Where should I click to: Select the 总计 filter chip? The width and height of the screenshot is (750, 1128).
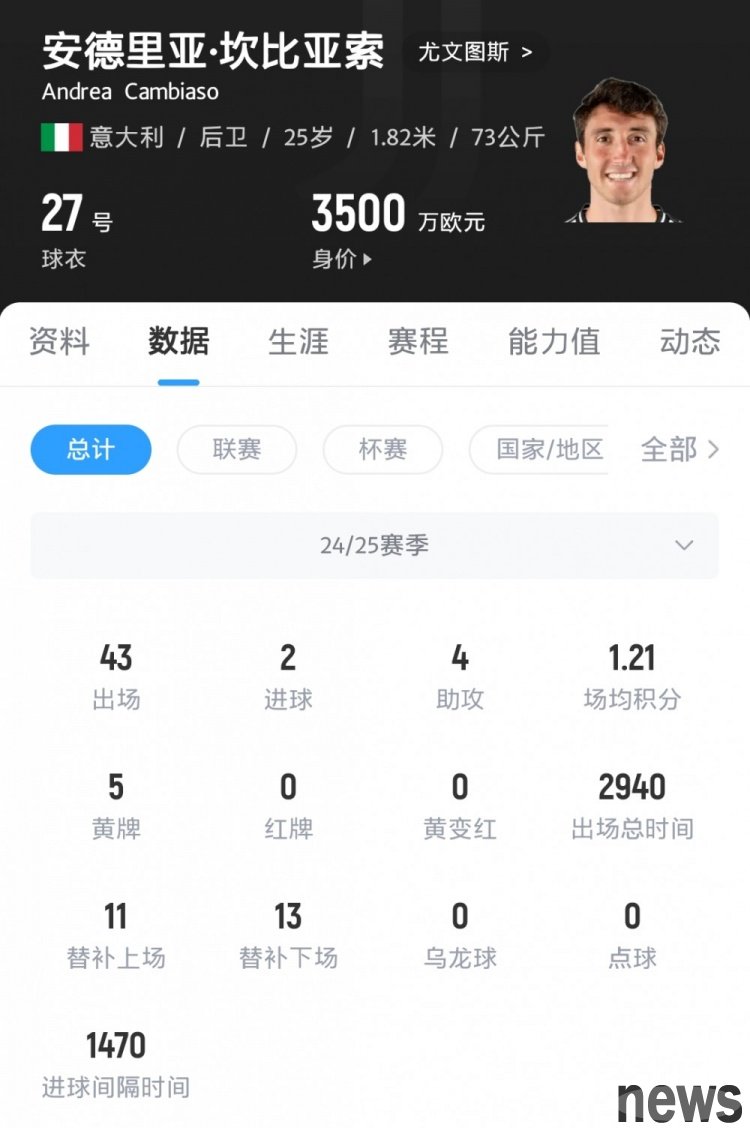[x=91, y=450]
